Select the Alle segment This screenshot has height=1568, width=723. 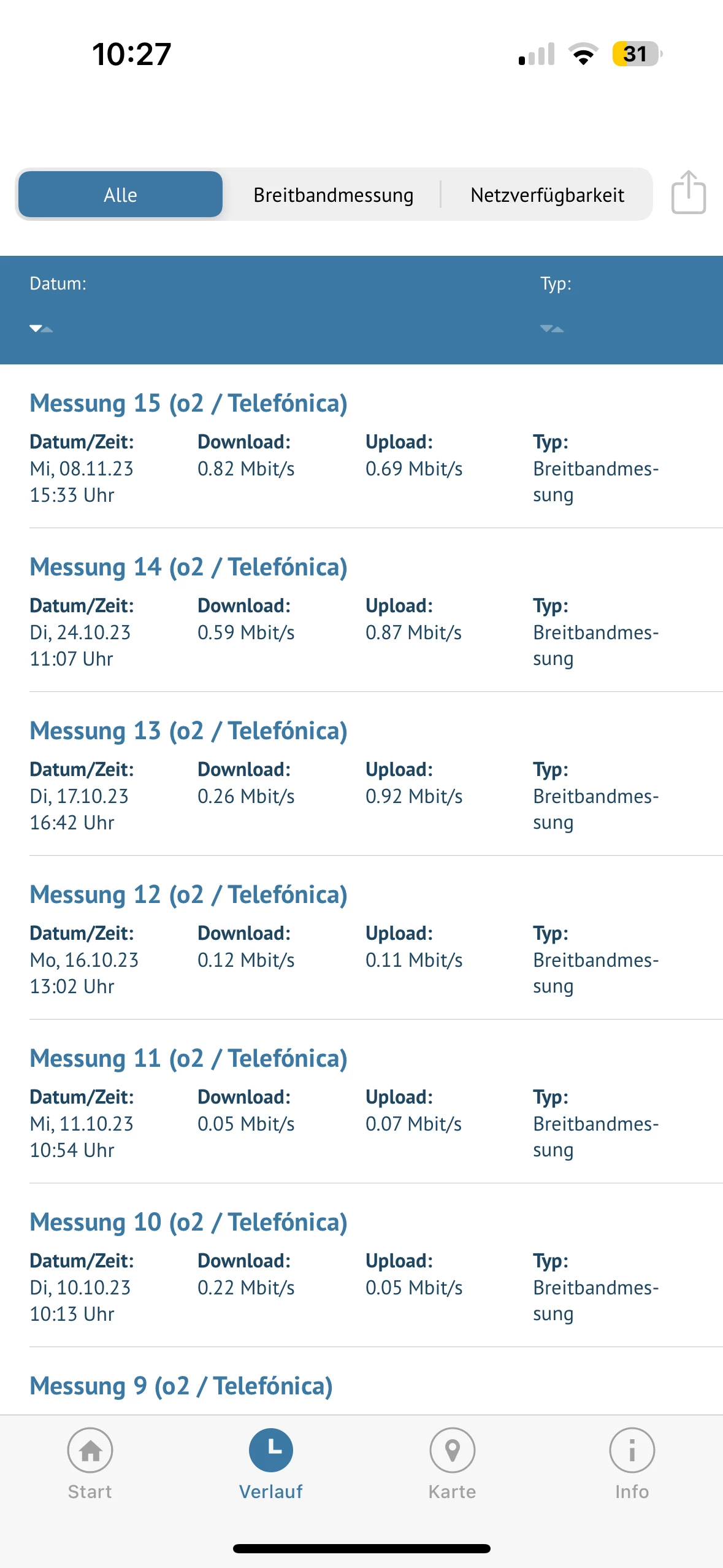[120, 194]
